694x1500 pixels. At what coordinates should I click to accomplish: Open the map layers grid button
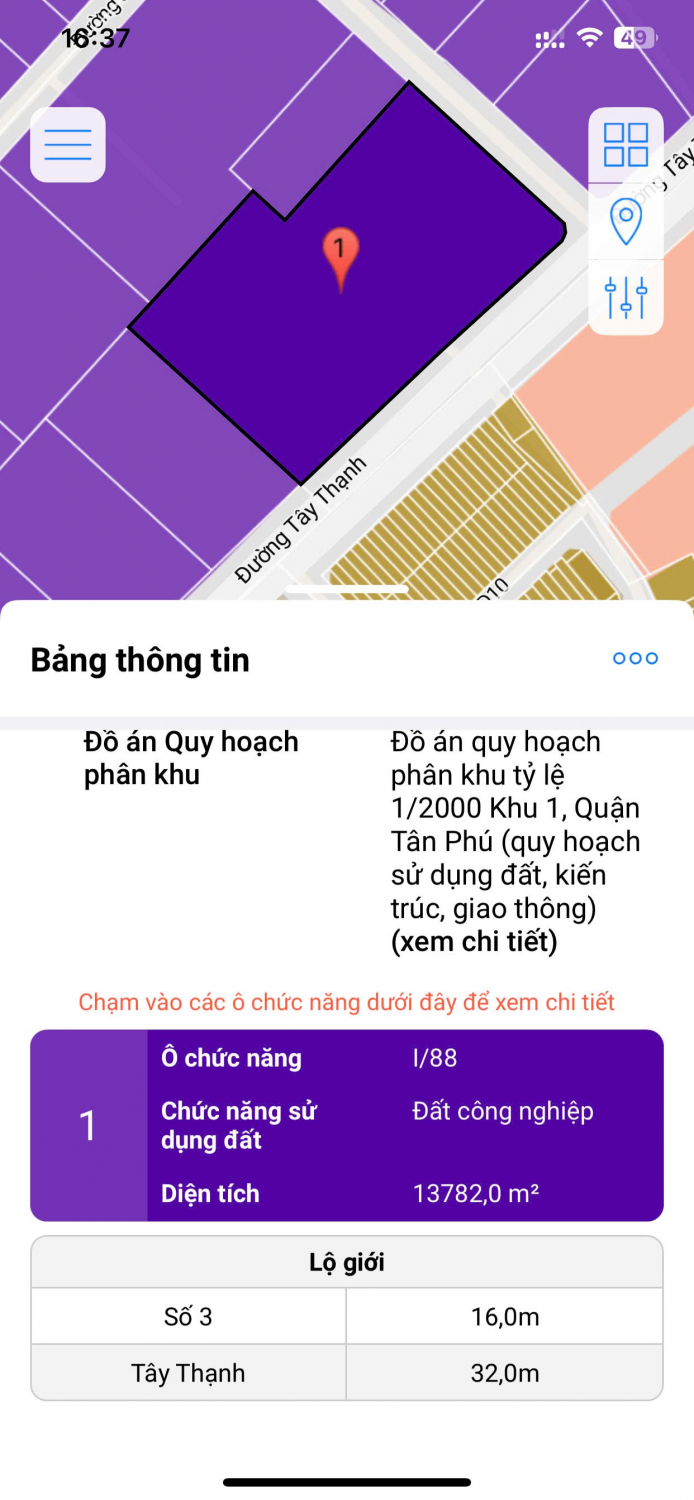(x=626, y=145)
